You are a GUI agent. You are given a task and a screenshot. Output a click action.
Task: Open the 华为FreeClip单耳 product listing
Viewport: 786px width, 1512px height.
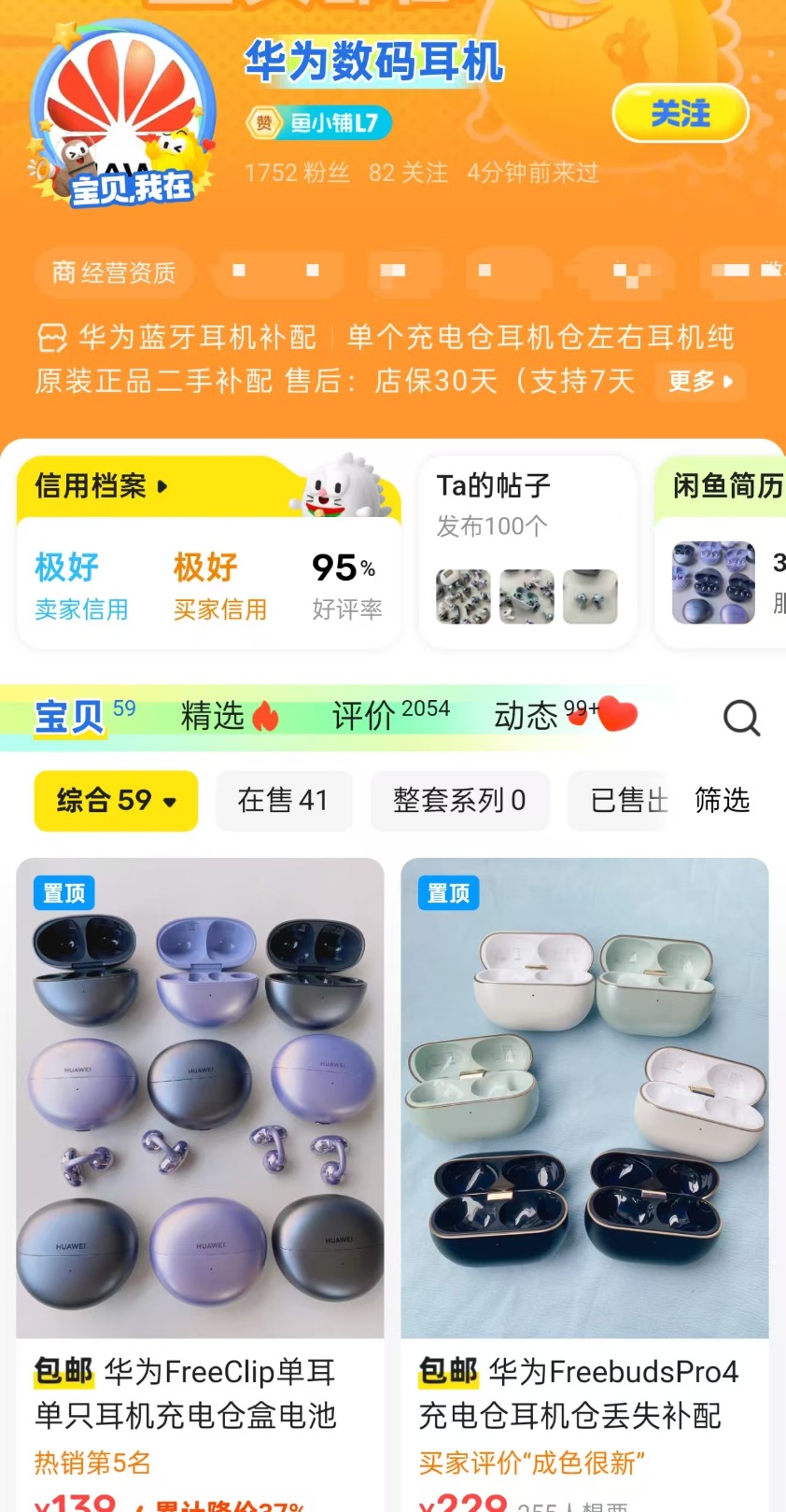tap(200, 1120)
